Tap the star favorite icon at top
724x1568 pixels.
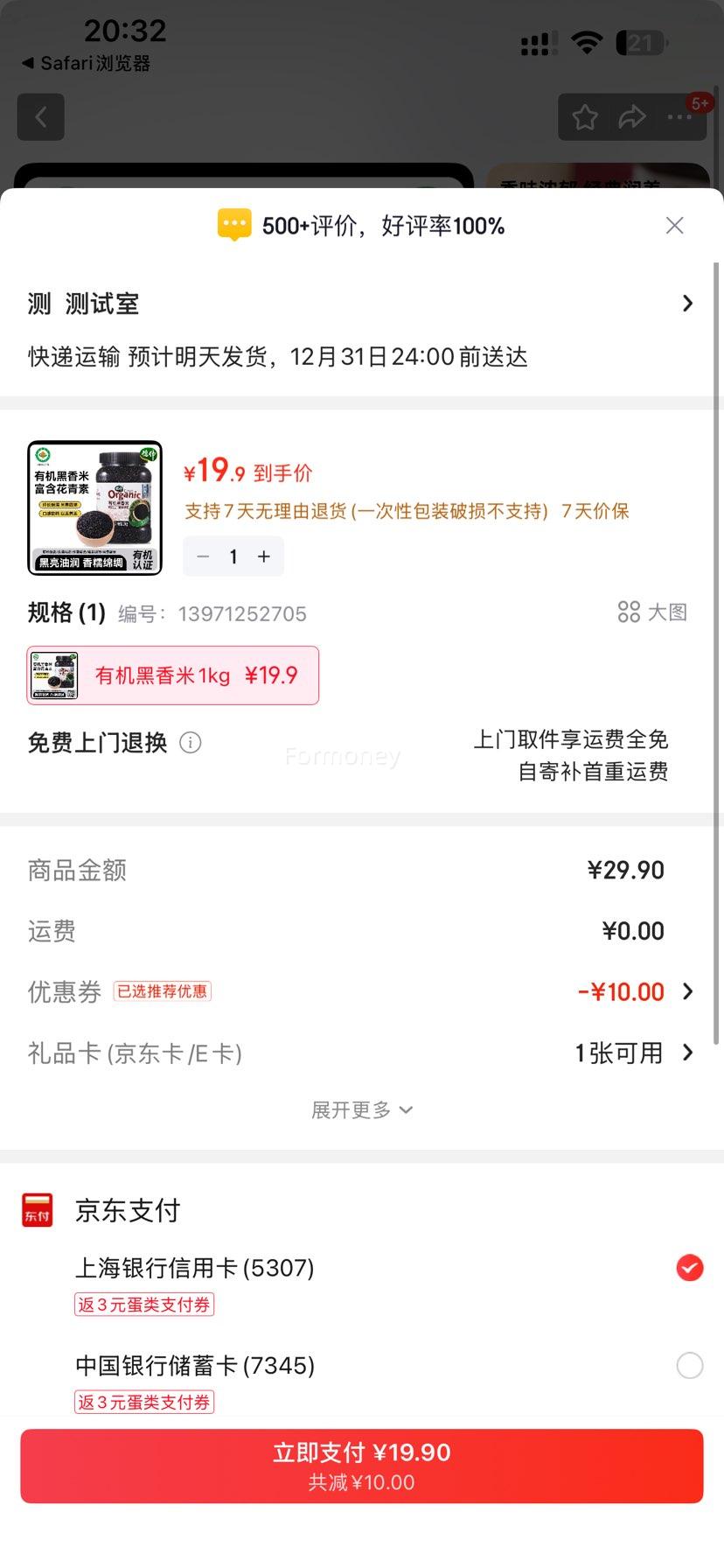584,116
